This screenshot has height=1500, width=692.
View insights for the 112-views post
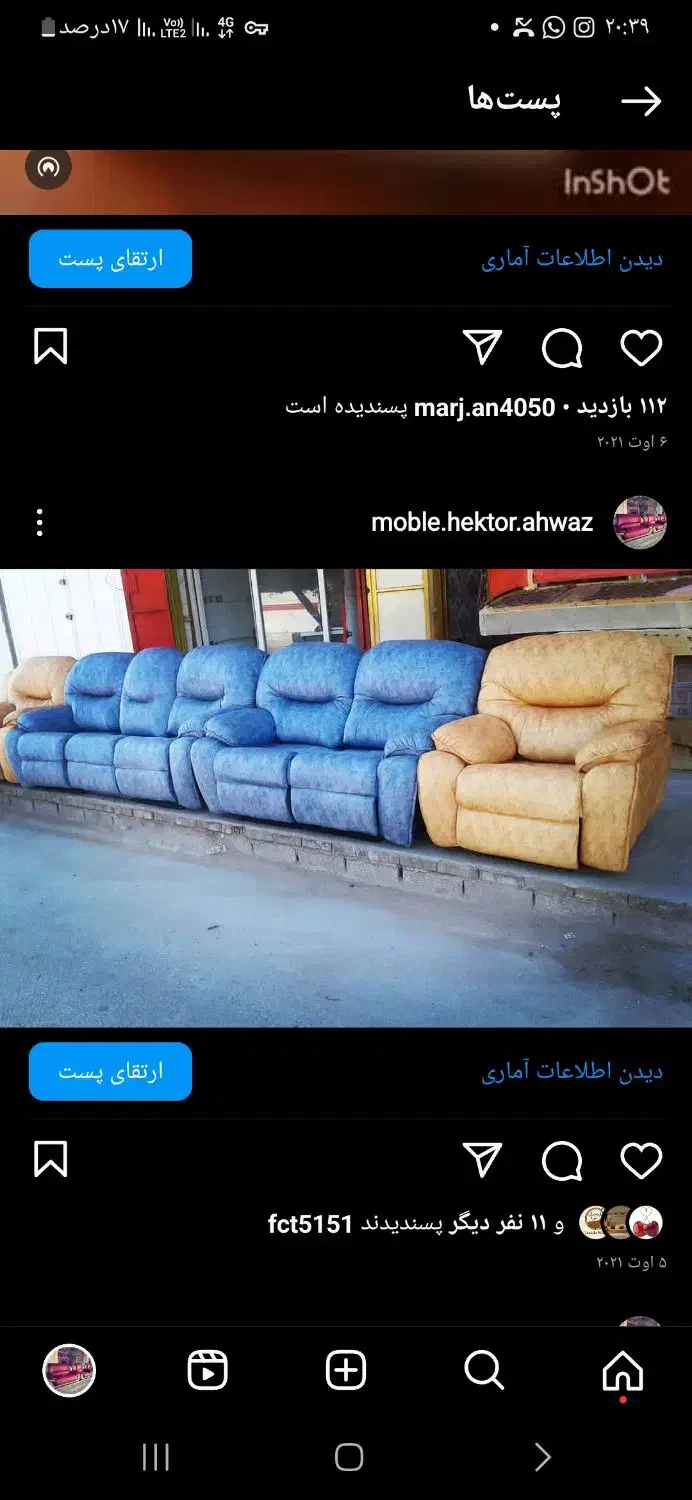572,260
